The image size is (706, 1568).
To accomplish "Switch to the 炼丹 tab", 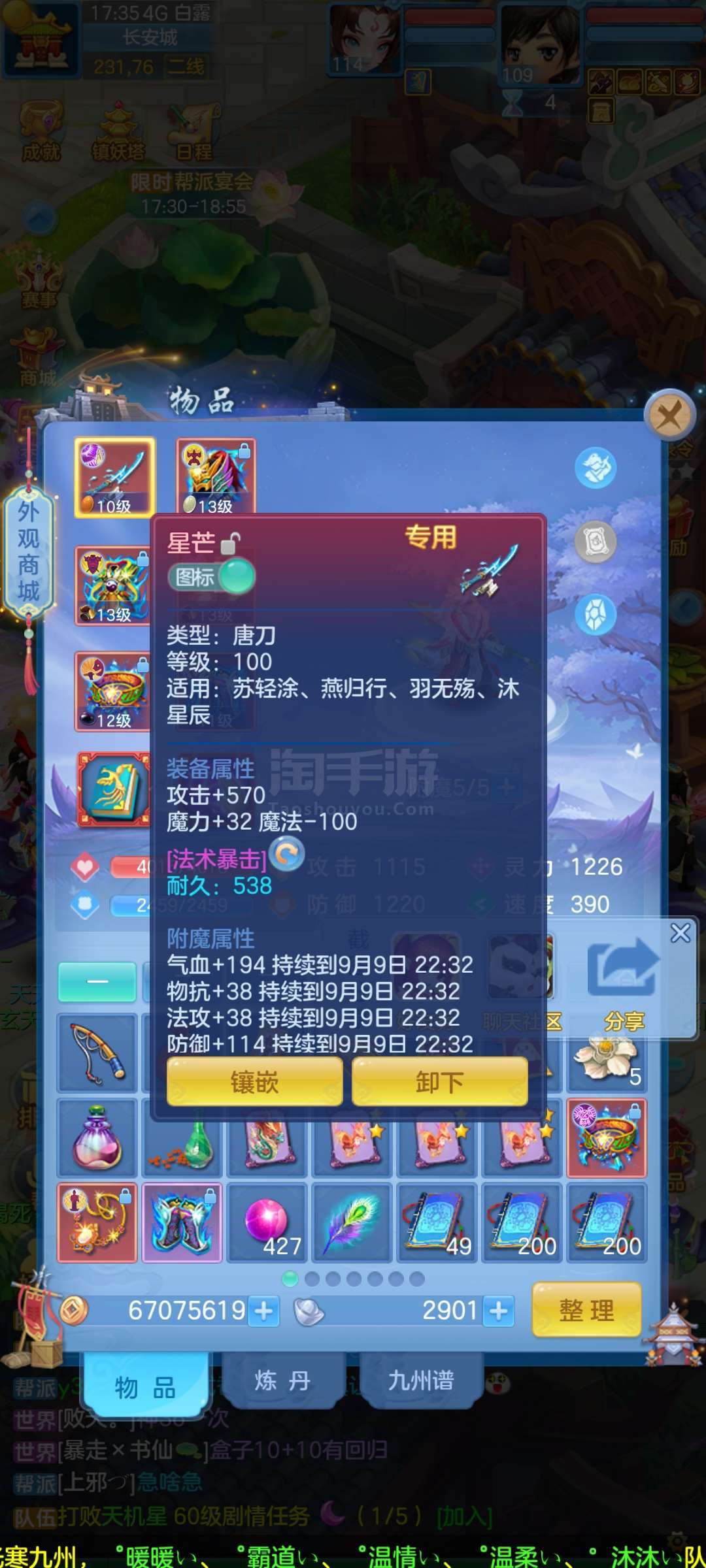I will pos(282,1380).
